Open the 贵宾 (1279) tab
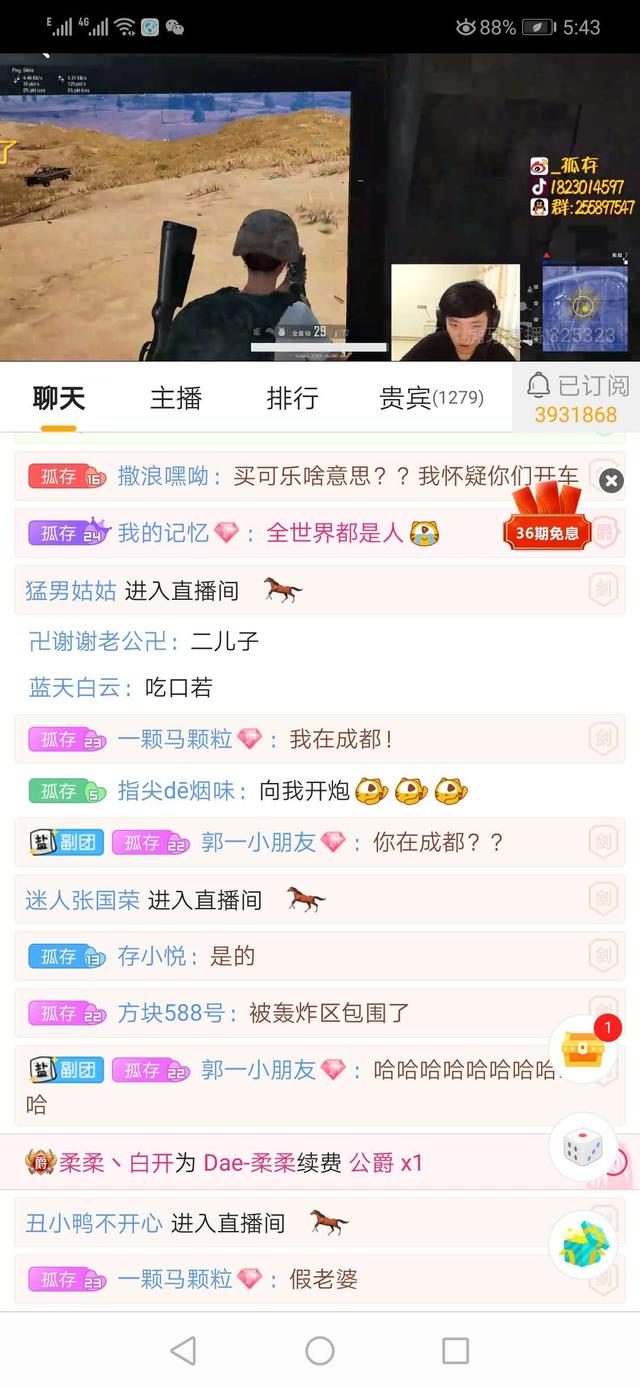The width and height of the screenshot is (640, 1387). 430,399
